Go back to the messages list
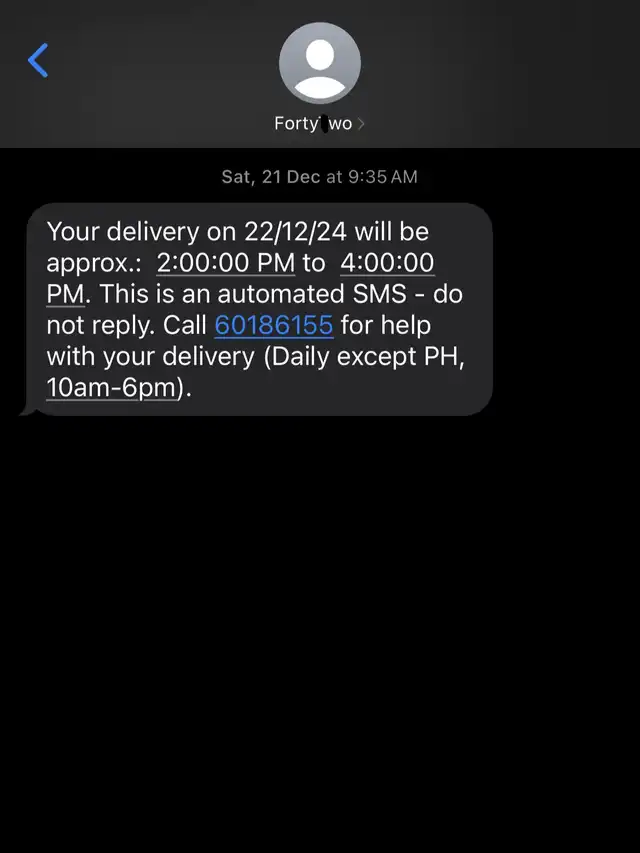 coord(38,61)
